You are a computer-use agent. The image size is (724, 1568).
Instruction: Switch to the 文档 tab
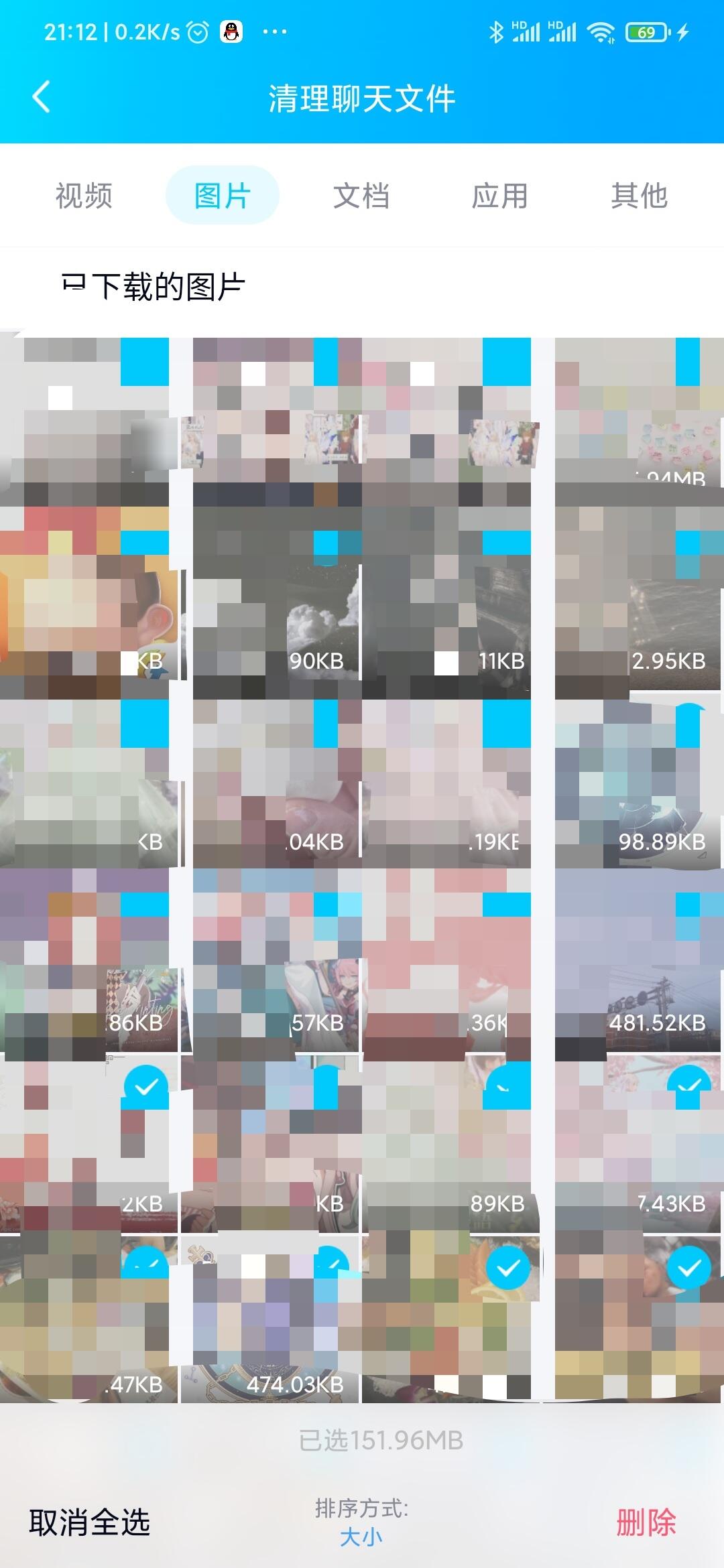coord(361,196)
